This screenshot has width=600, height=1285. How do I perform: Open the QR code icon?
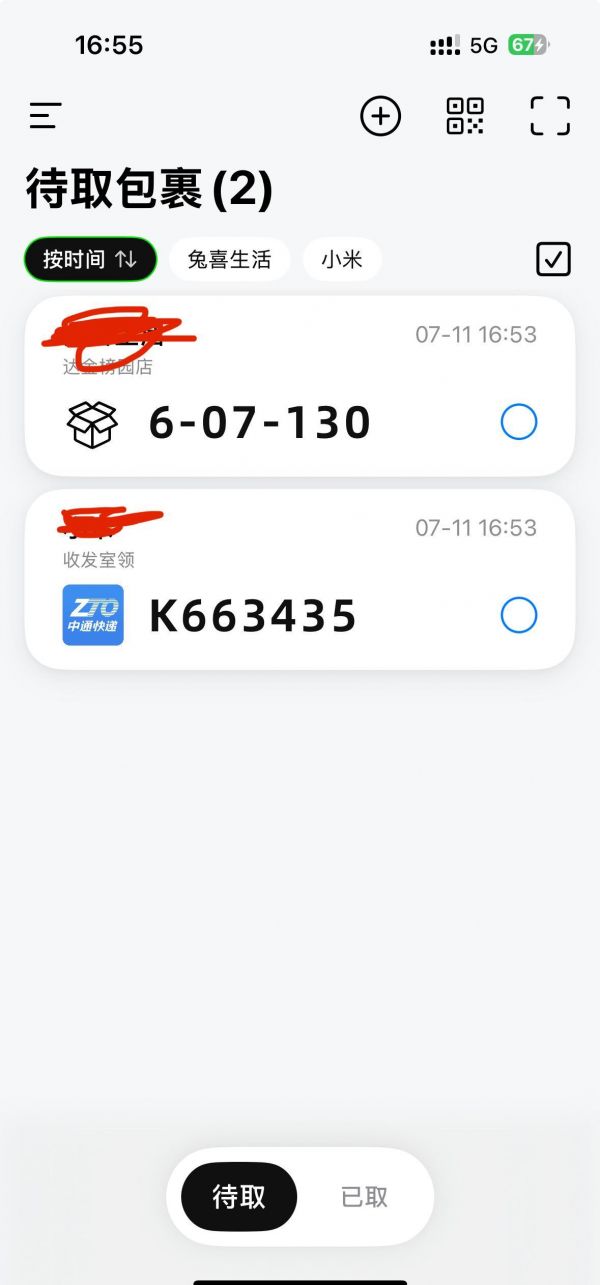coord(465,116)
